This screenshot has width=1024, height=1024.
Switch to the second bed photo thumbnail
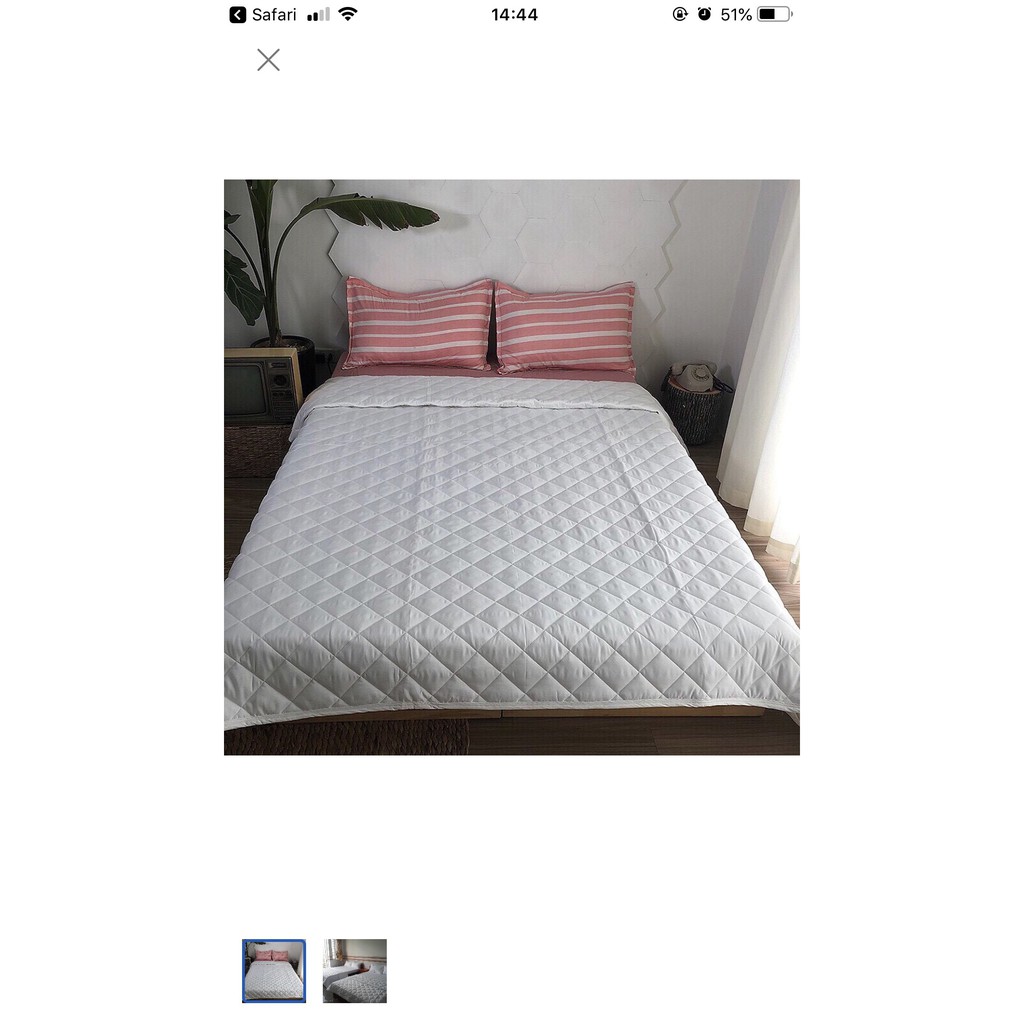(355, 971)
